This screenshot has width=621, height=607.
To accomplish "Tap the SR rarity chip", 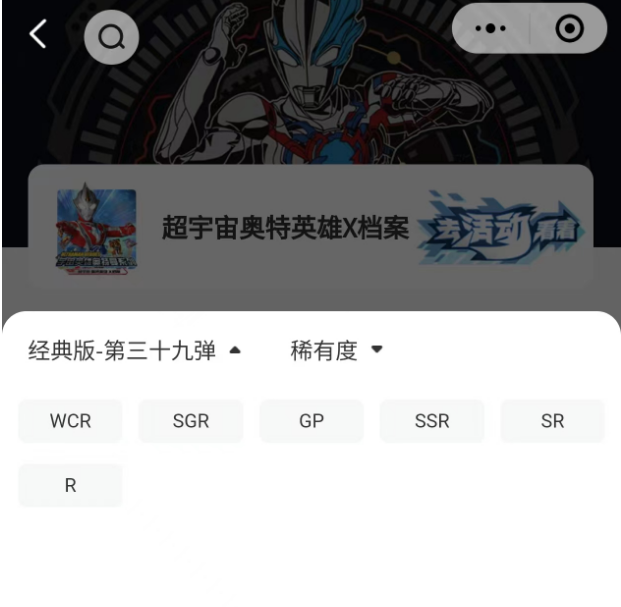I will click(552, 421).
